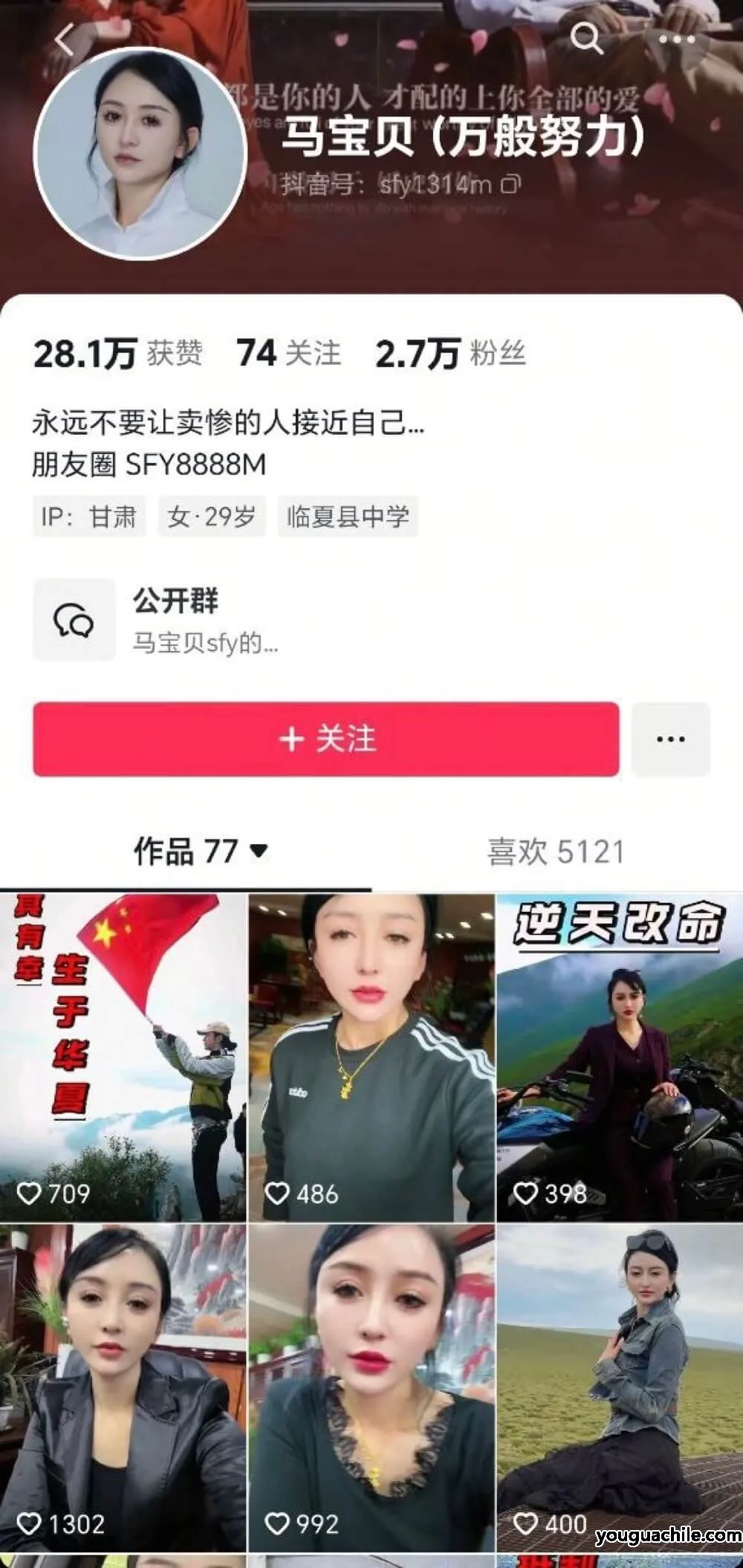Go back using the top-left arrow
743x1568 pixels.
65,40
